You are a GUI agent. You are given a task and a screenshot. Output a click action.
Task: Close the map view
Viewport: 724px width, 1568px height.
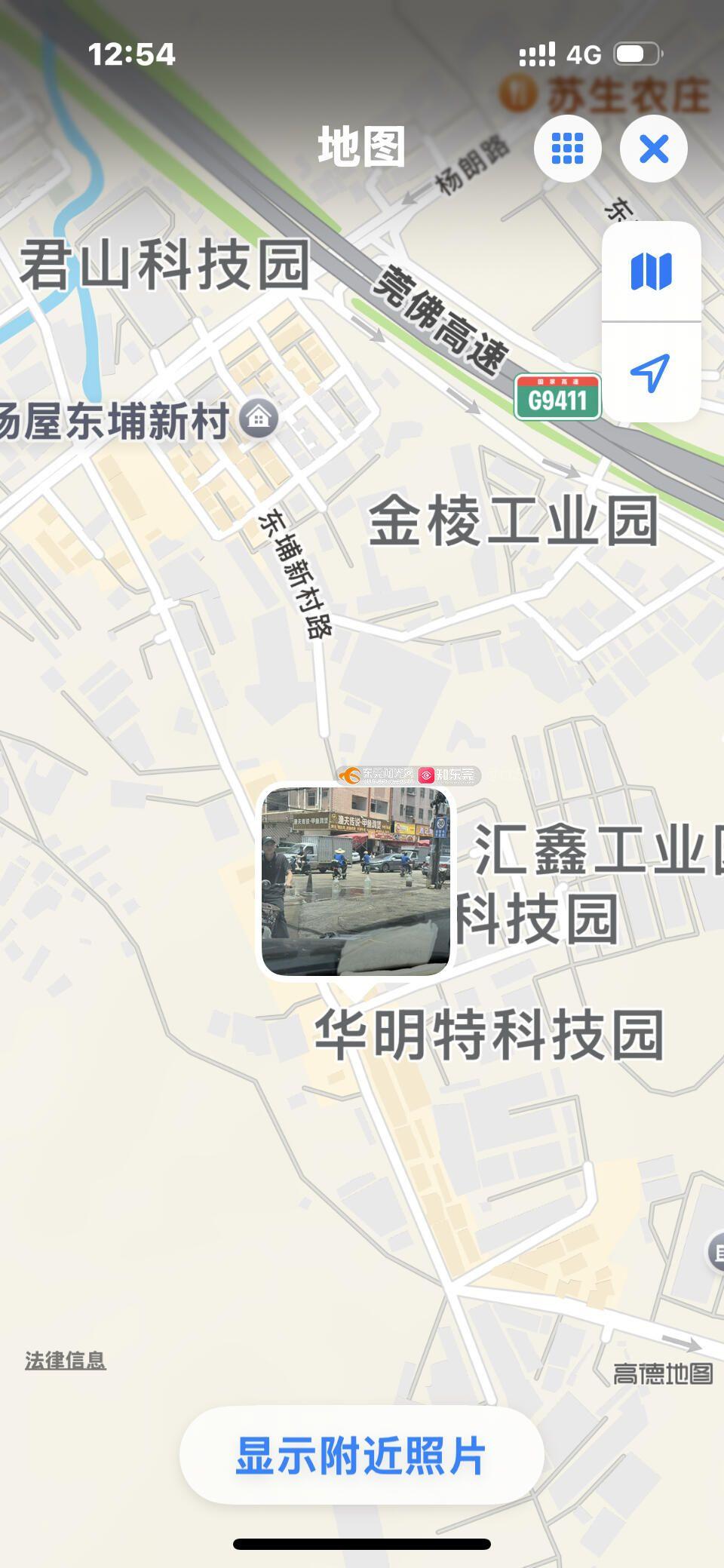tap(653, 149)
